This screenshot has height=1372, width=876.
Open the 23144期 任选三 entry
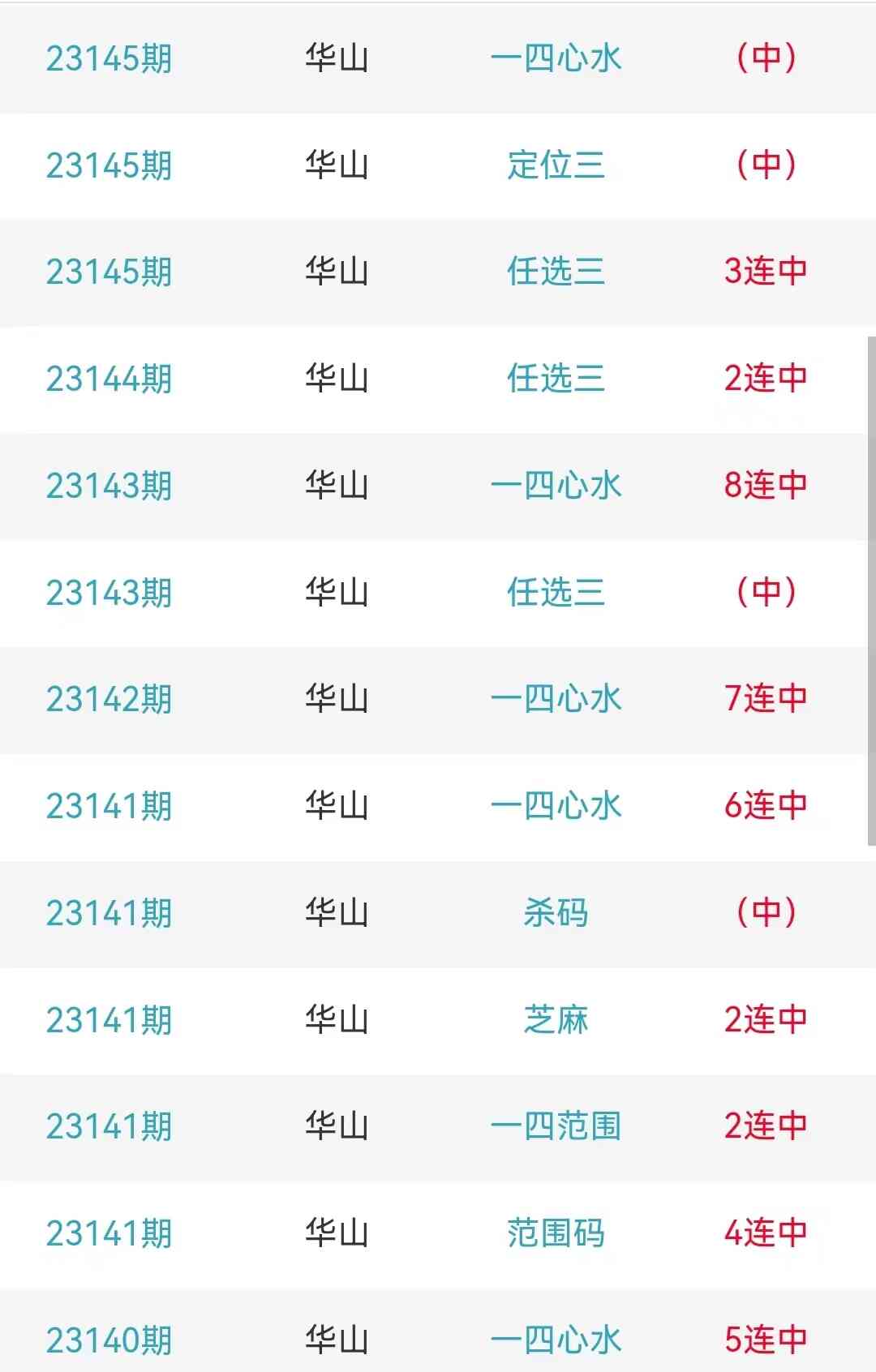click(556, 379)
